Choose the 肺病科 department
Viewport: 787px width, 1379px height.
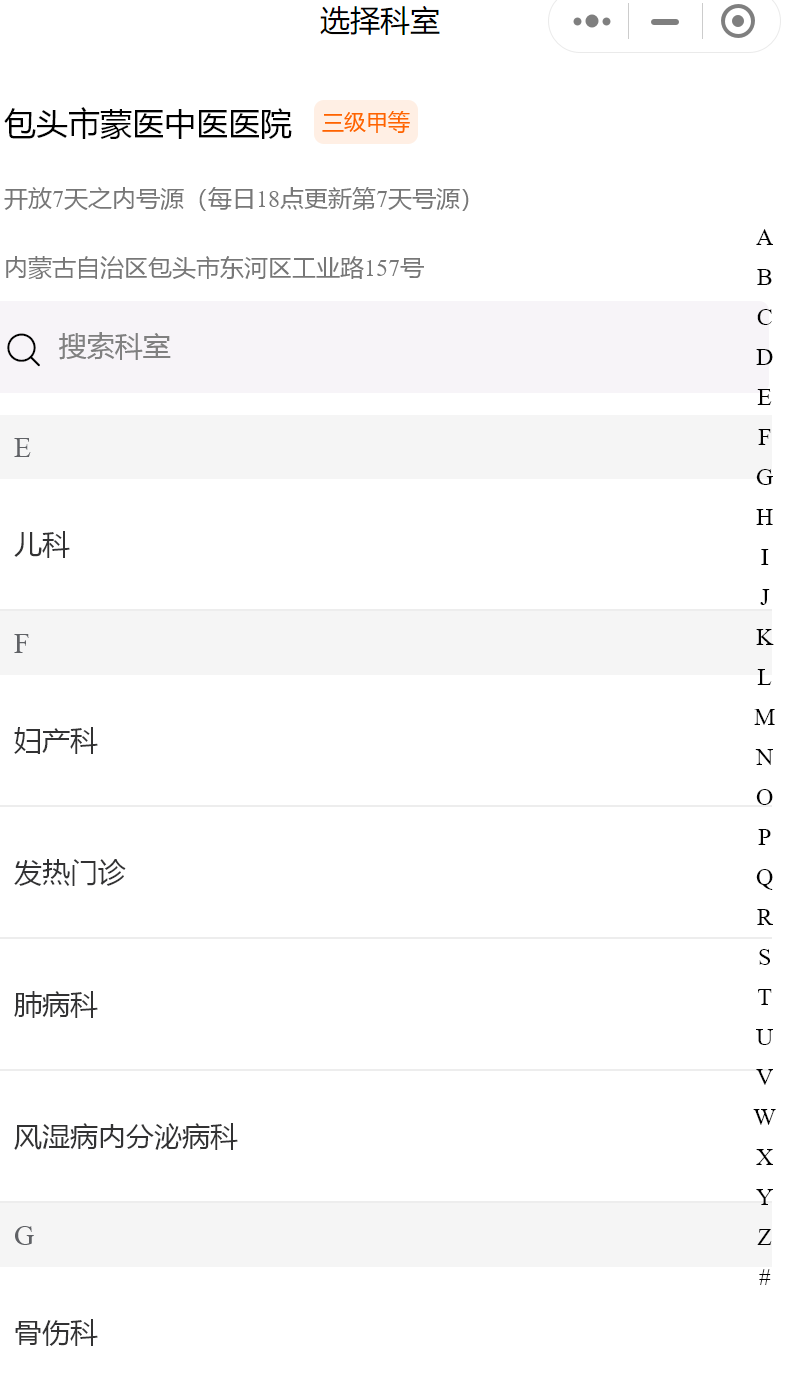pyautogui.click(x=380, y=1005)
